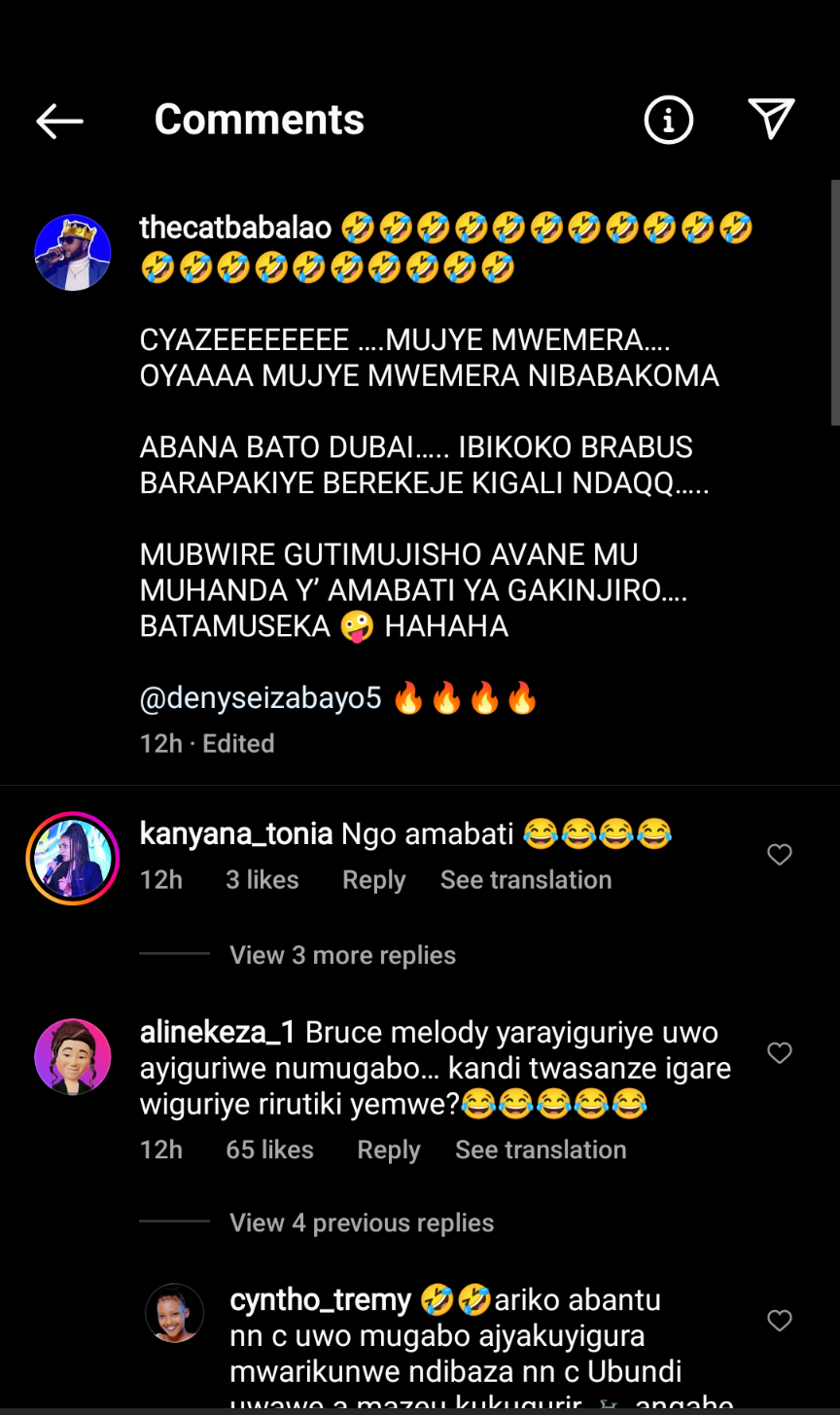Expand View 4 previous replies

(x=361, y=1222)
